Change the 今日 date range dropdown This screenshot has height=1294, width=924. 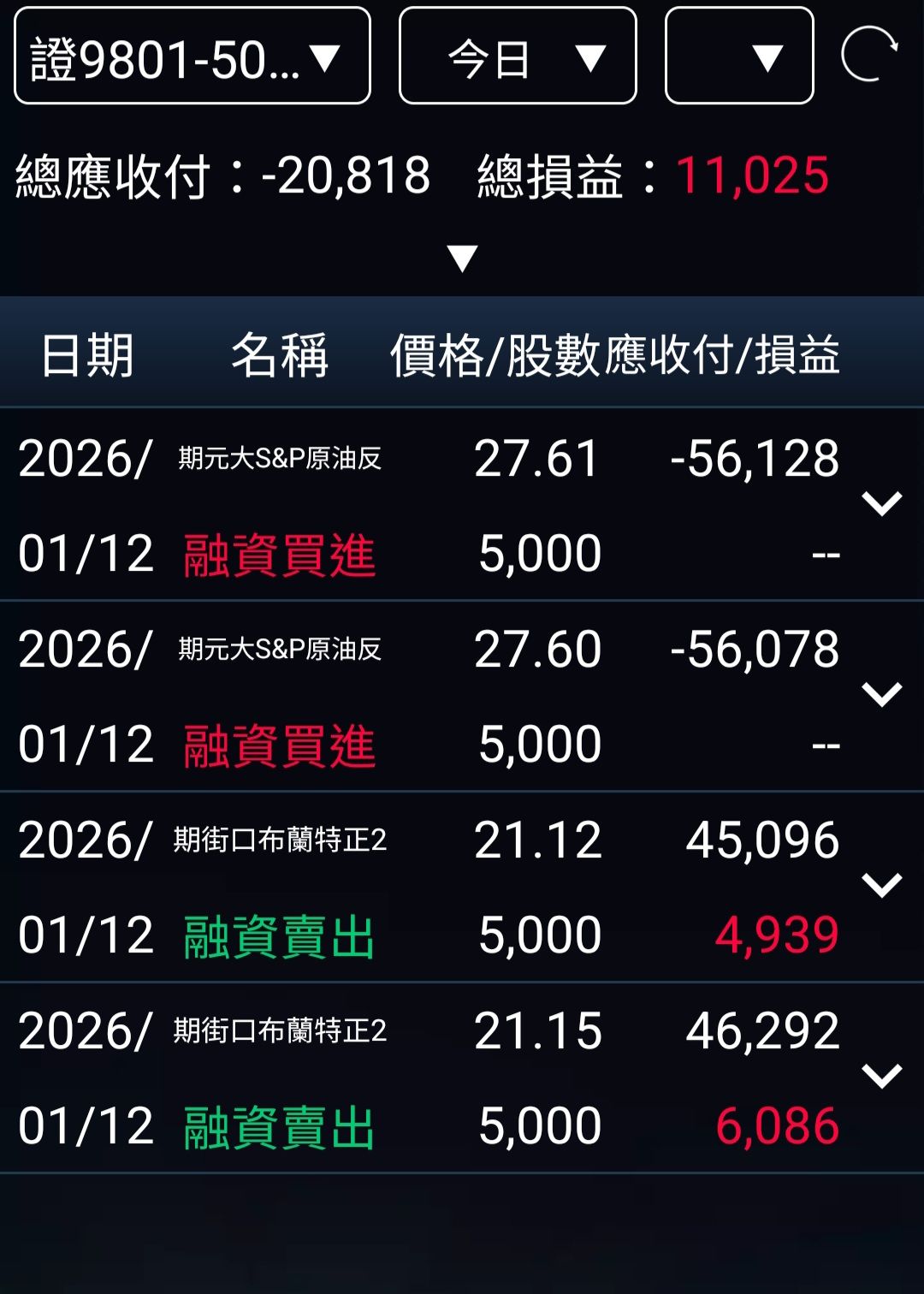(x=518, y=56)
